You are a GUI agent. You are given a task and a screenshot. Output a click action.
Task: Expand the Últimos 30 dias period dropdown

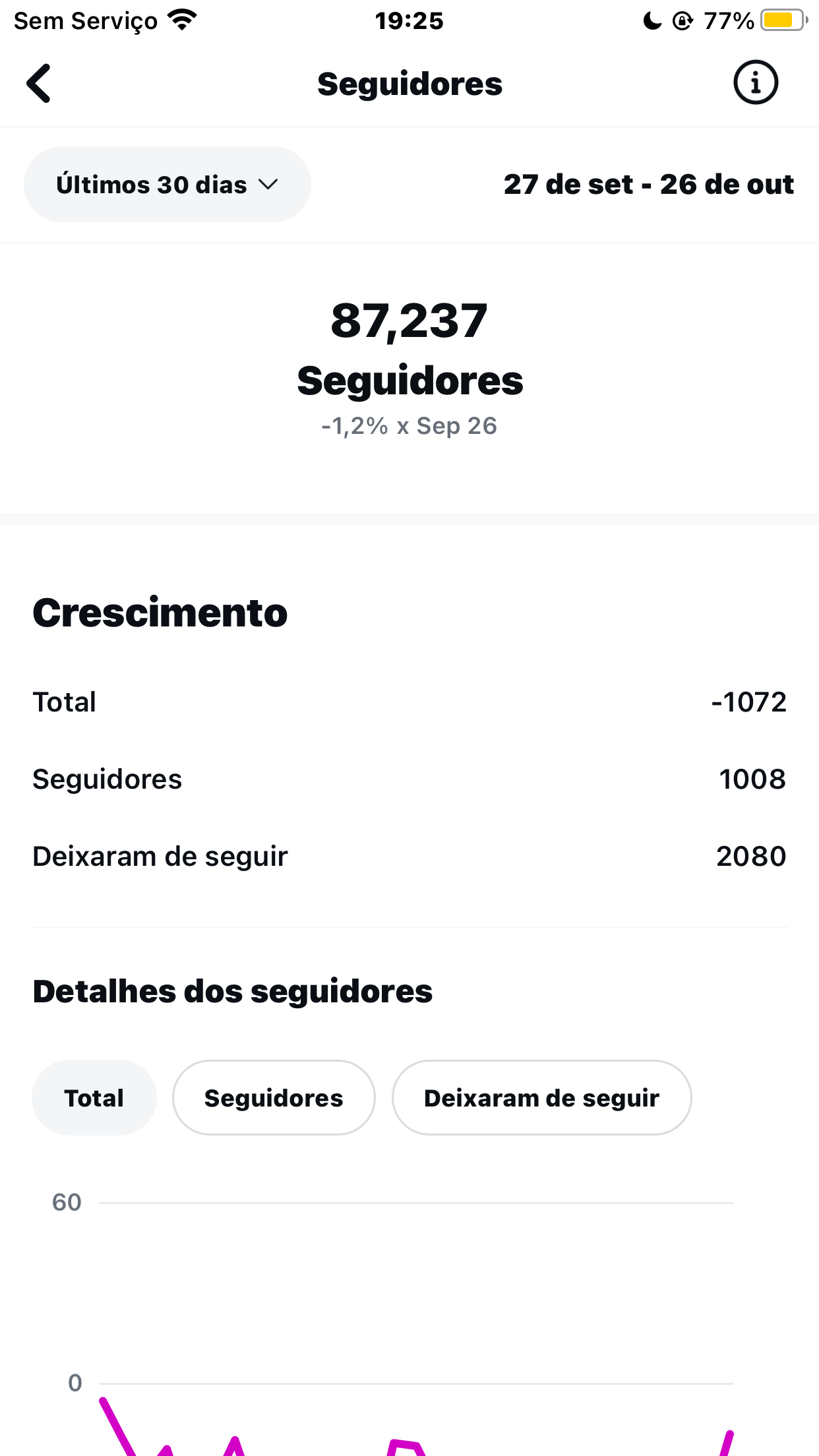(x=167, y=185)
